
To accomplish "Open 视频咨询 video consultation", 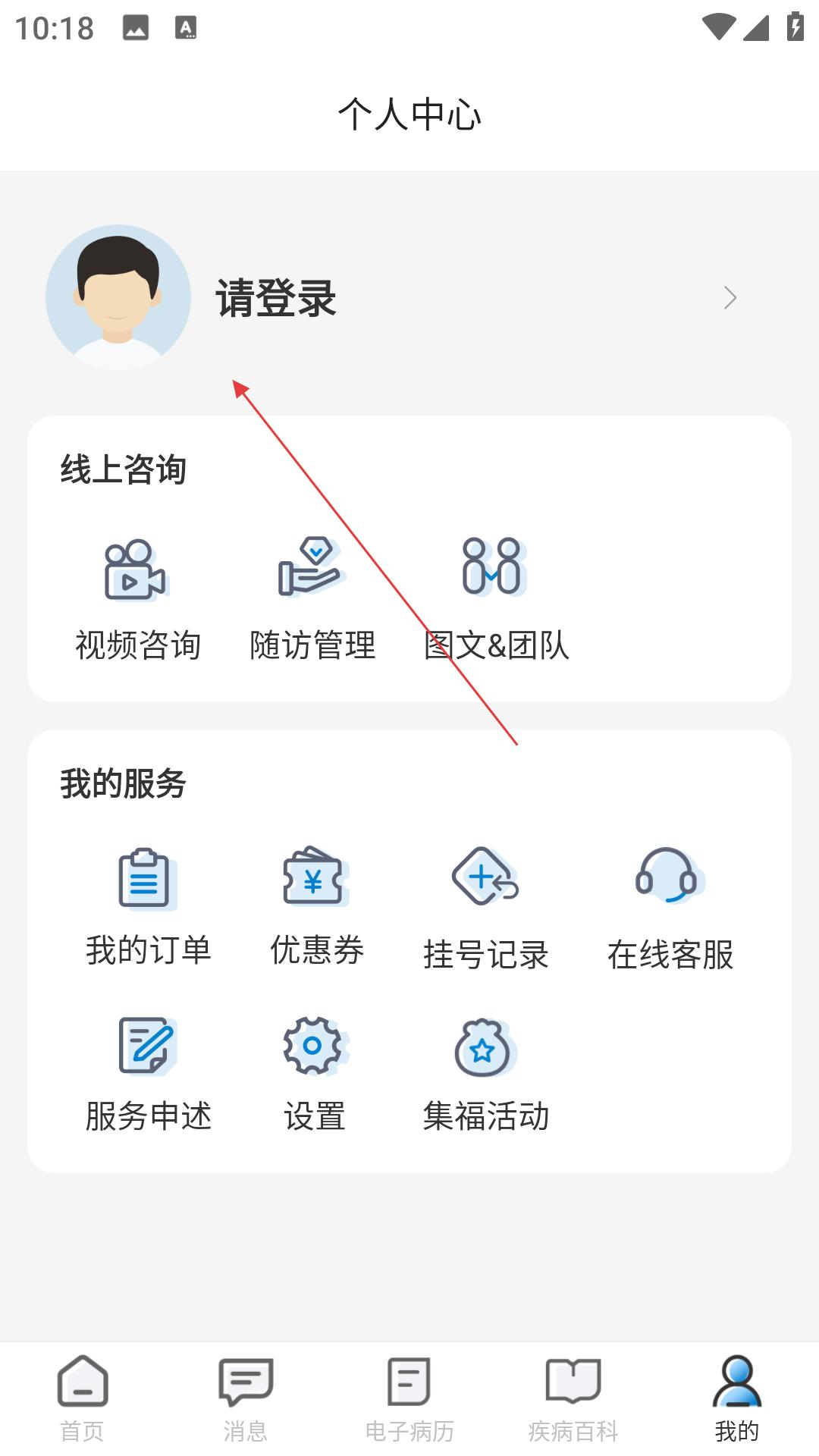I will coord(136,599).
